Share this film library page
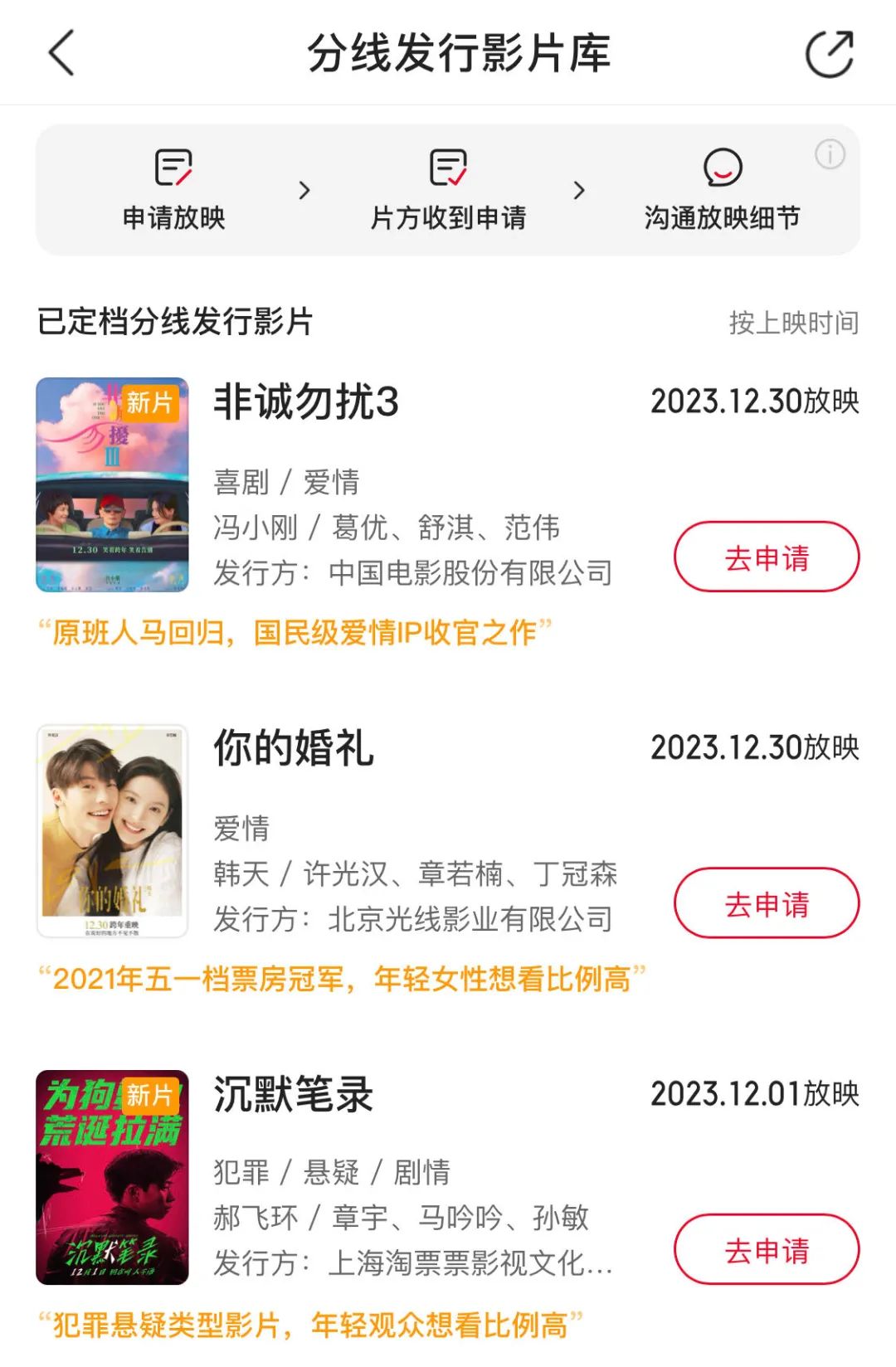The width and height of the screenshot is (896, 1367). 830,55
